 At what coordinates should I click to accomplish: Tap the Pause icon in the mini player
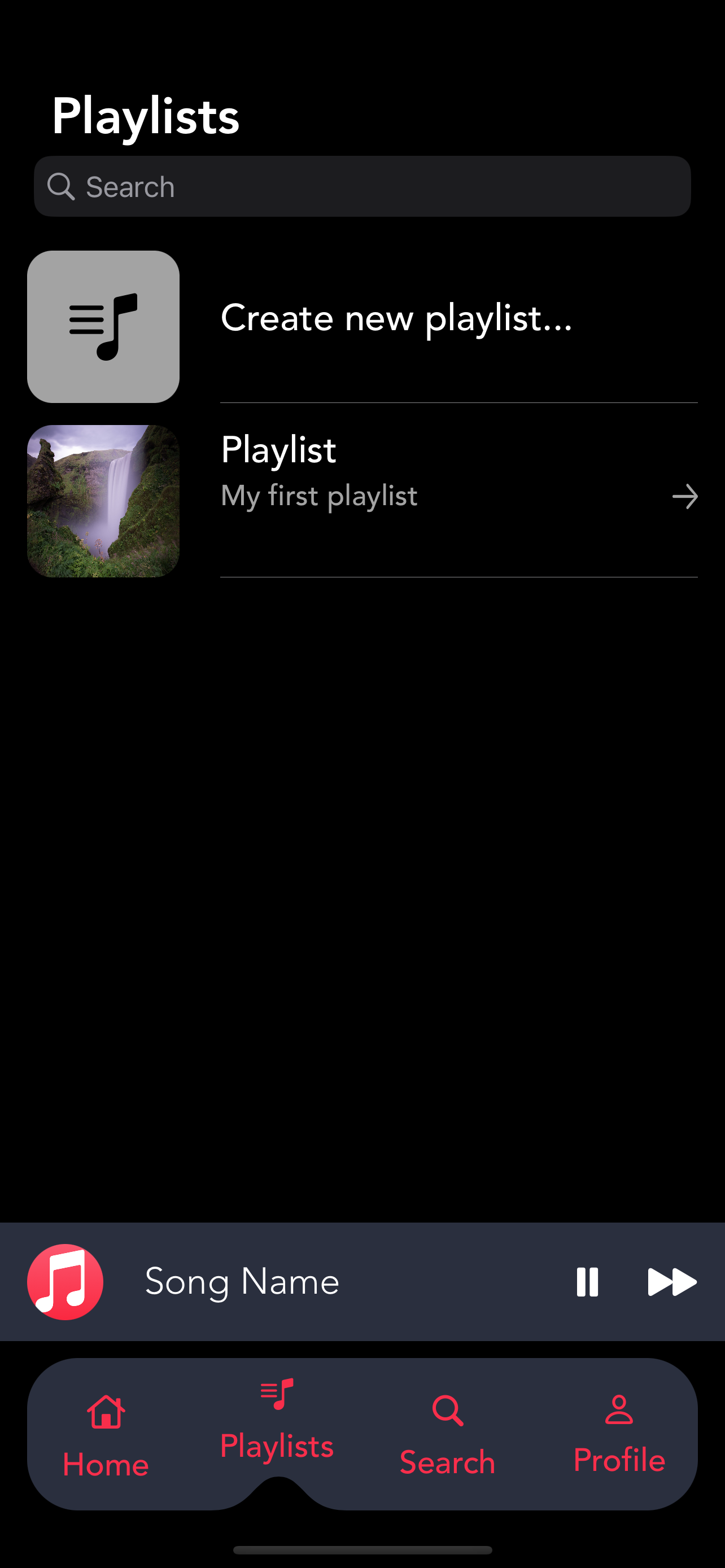586,1281
